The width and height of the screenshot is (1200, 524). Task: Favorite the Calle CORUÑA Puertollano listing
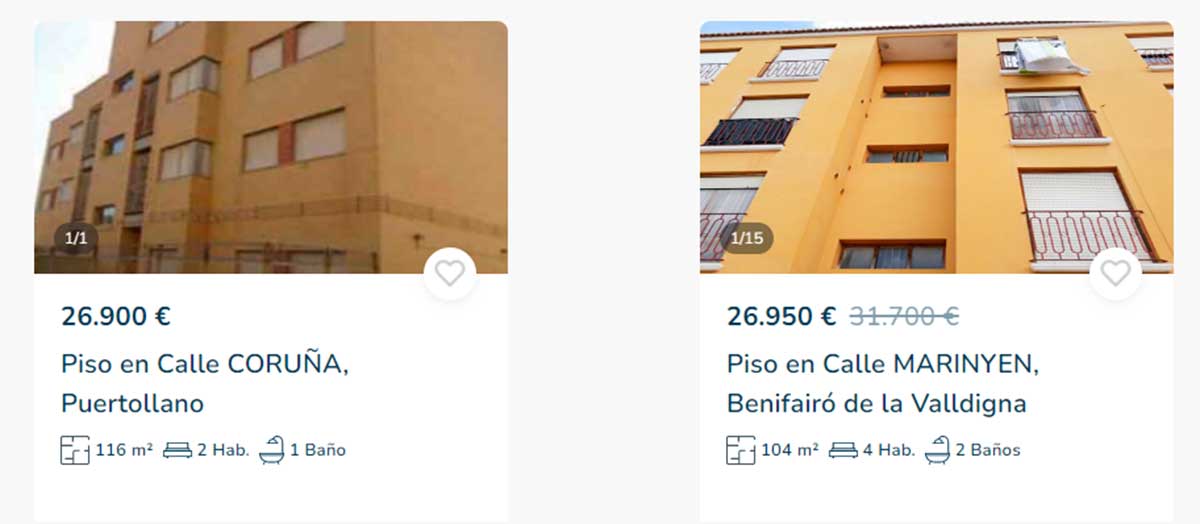click(x=450, y=273)
